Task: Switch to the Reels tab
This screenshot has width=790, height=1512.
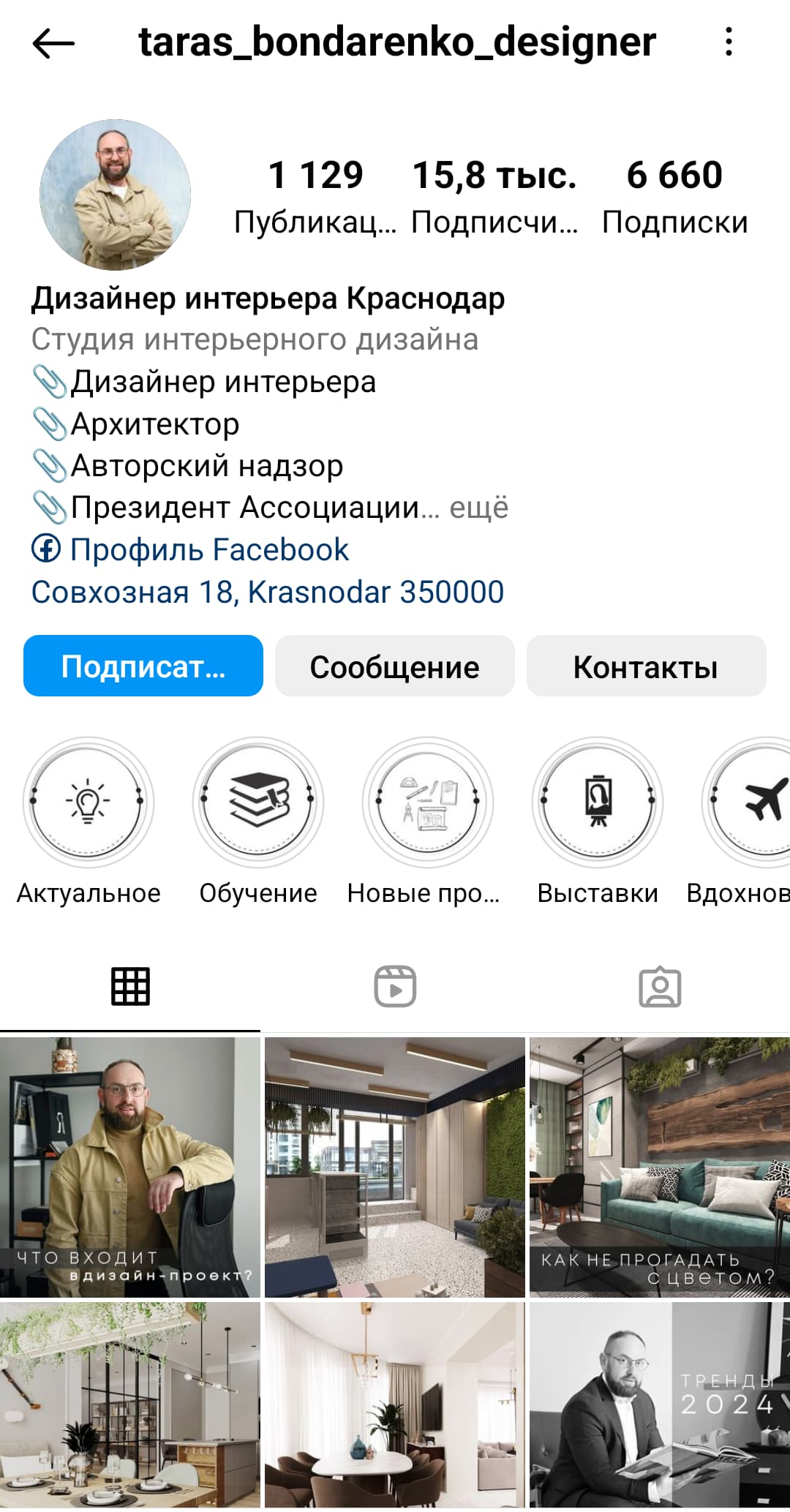Action: tap(395, 986)
